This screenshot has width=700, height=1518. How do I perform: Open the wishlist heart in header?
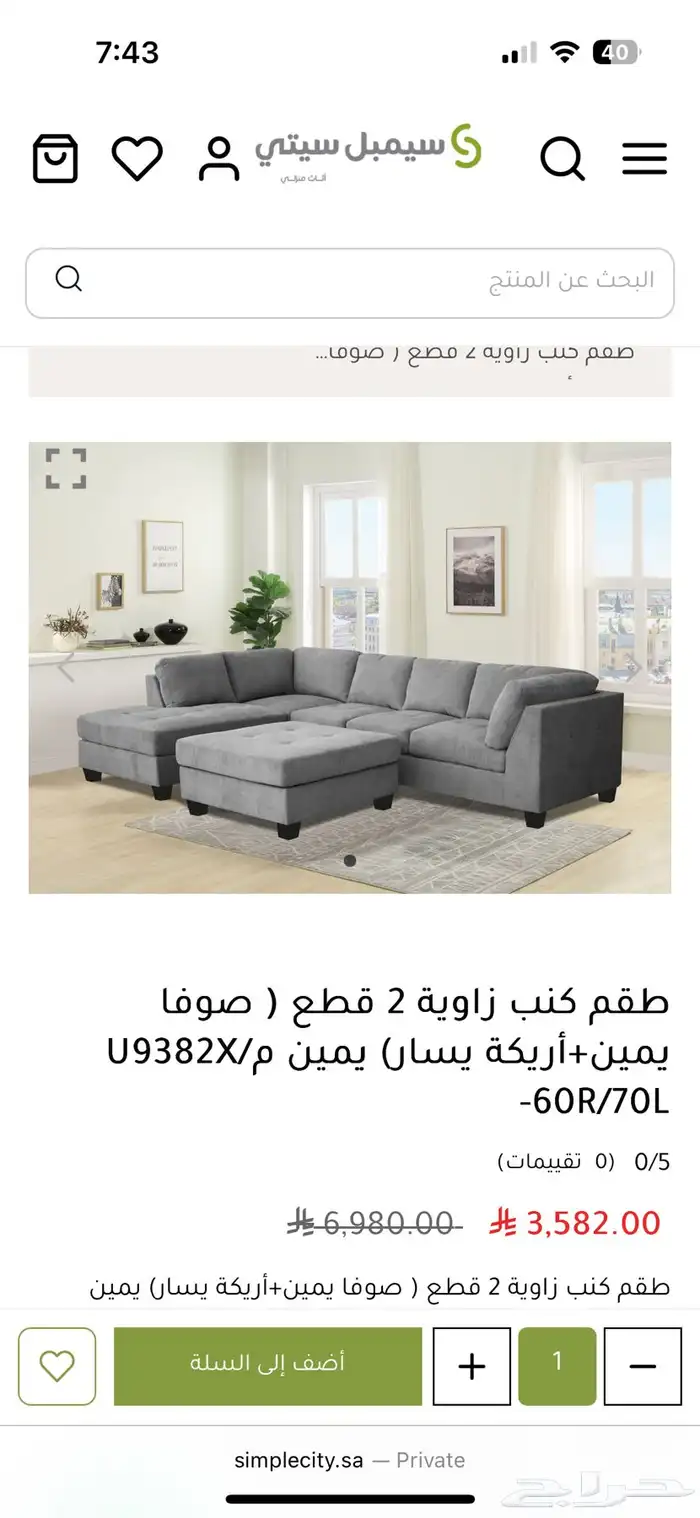coord(137,158)
